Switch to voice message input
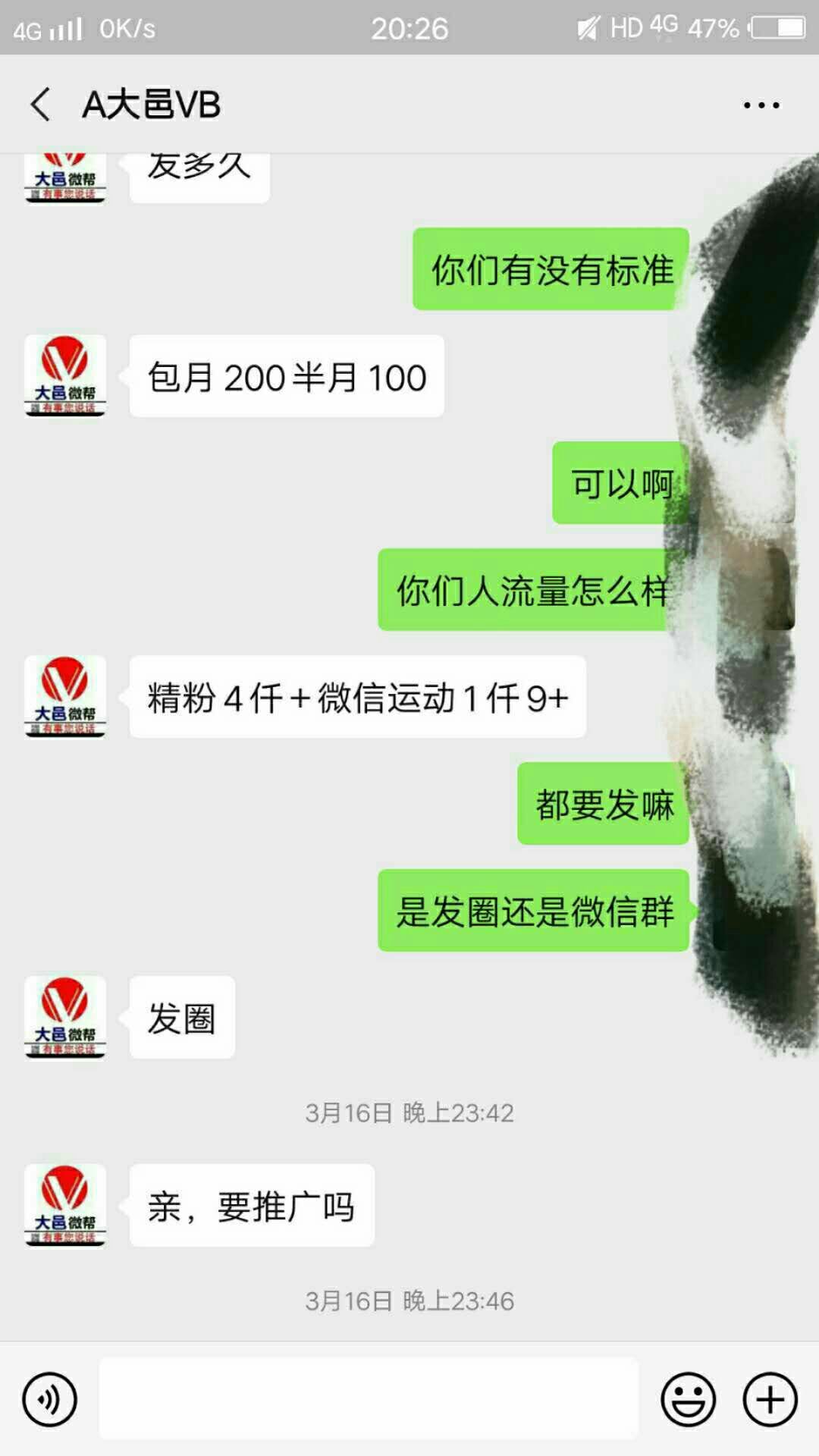 [x=50, y=1399]
